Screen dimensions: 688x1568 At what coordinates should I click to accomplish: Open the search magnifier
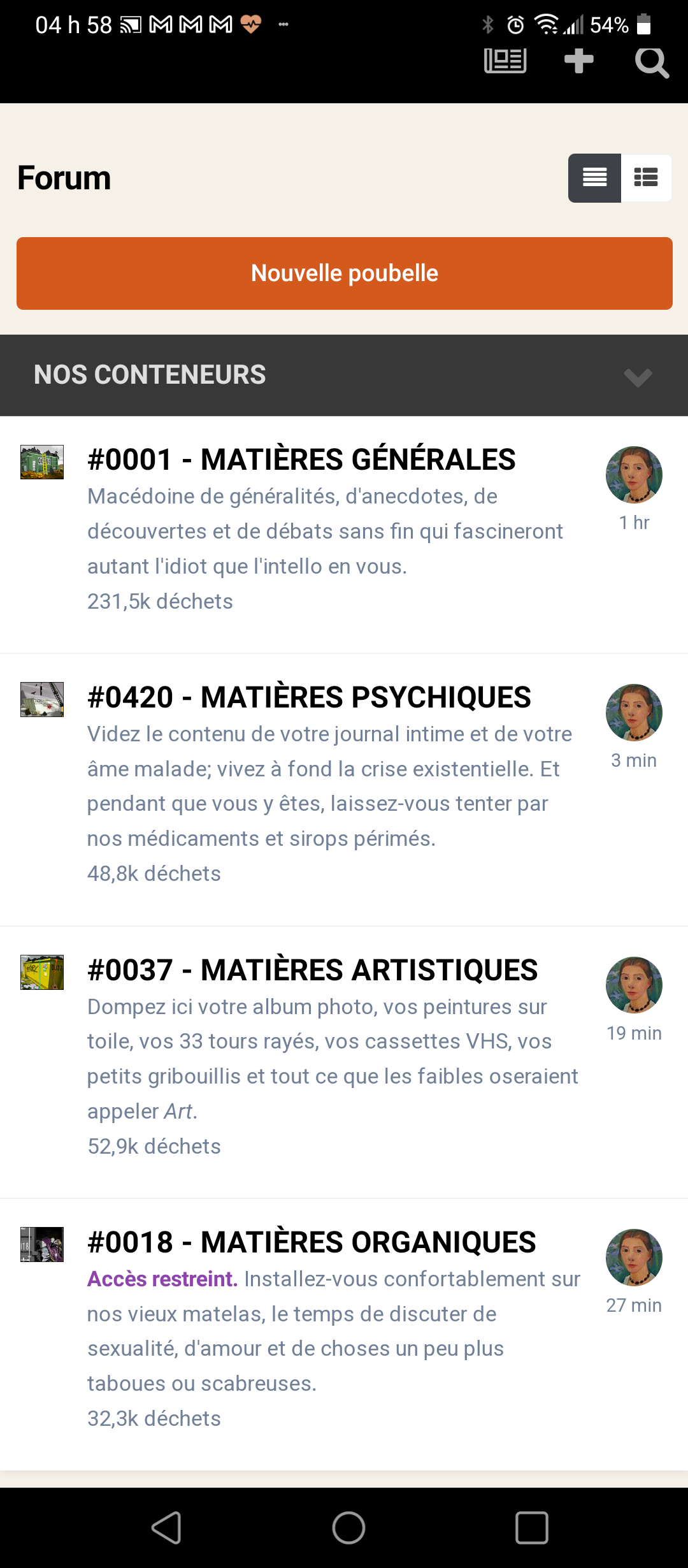pos(651,62)
